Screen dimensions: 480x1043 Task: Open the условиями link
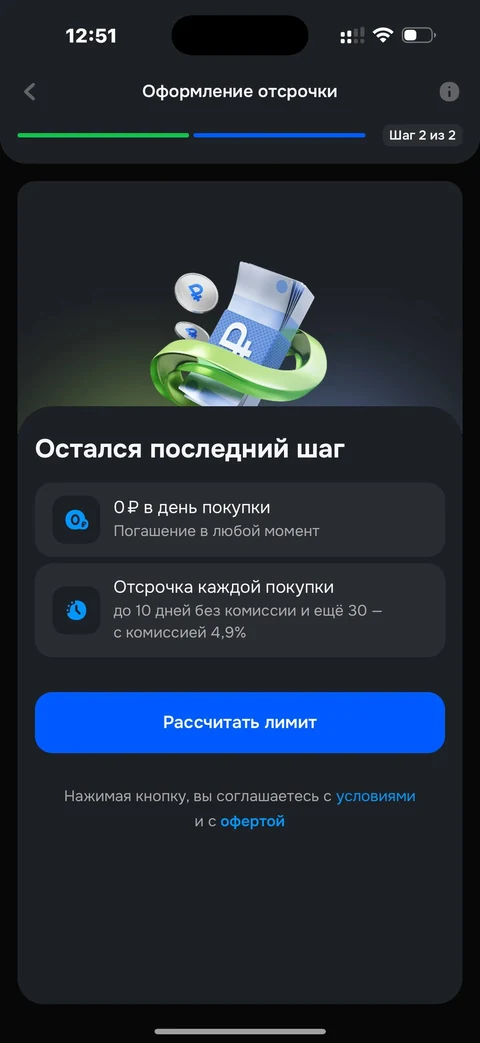tap(376, 796)
